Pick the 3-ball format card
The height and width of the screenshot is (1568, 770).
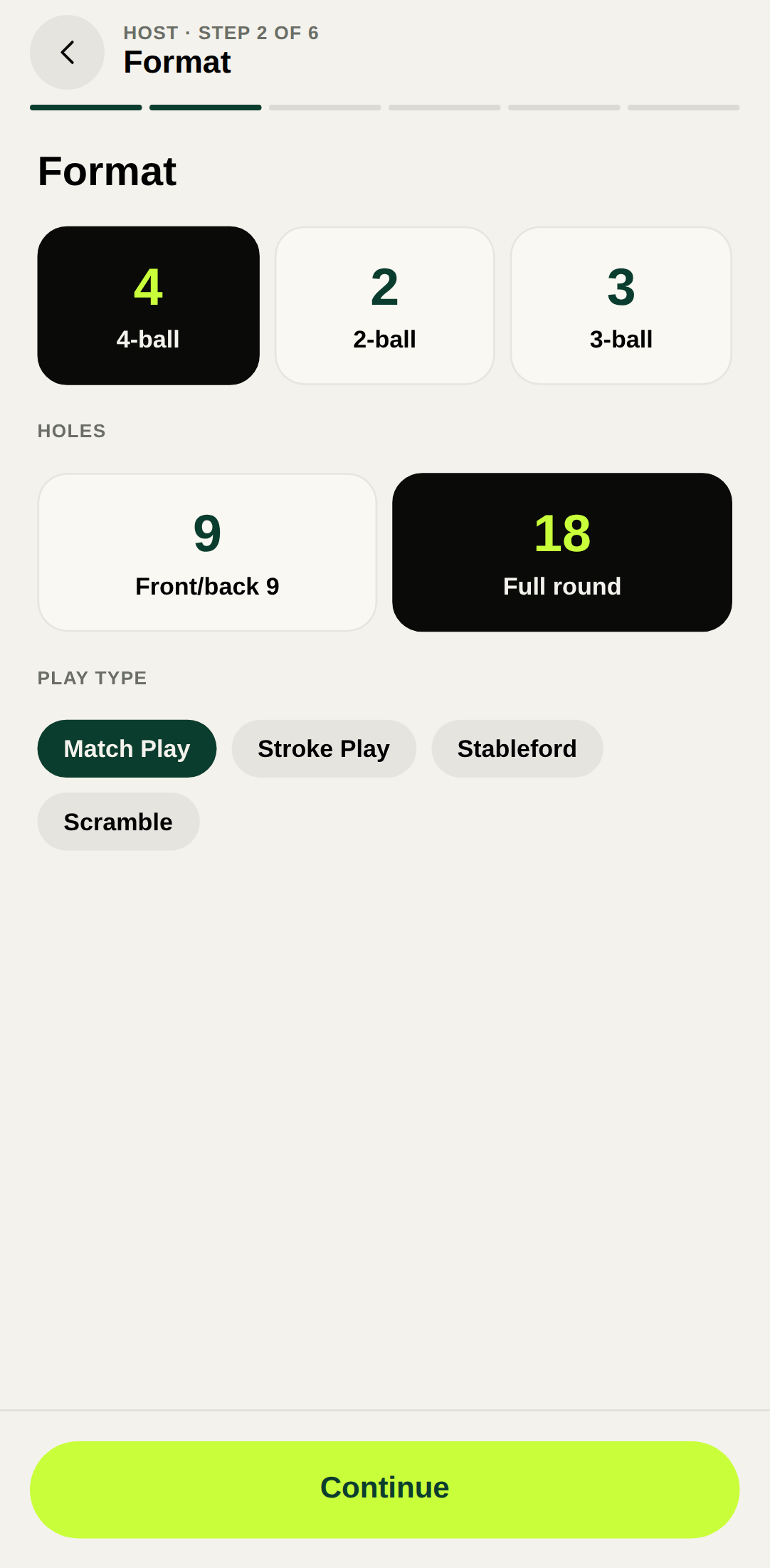tap(621, 303)
